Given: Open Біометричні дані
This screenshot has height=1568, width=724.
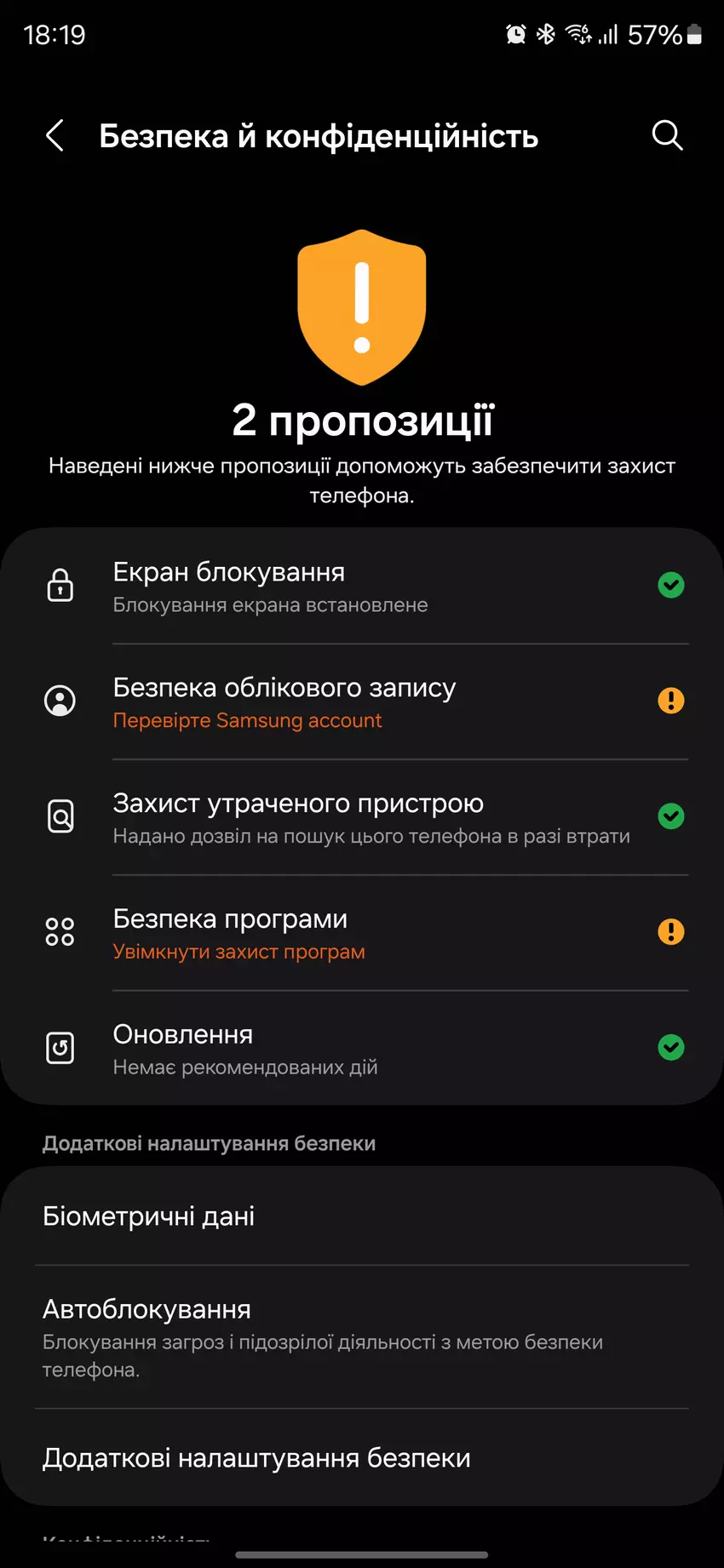Looking at the screenshot, I should (362, 1216).
